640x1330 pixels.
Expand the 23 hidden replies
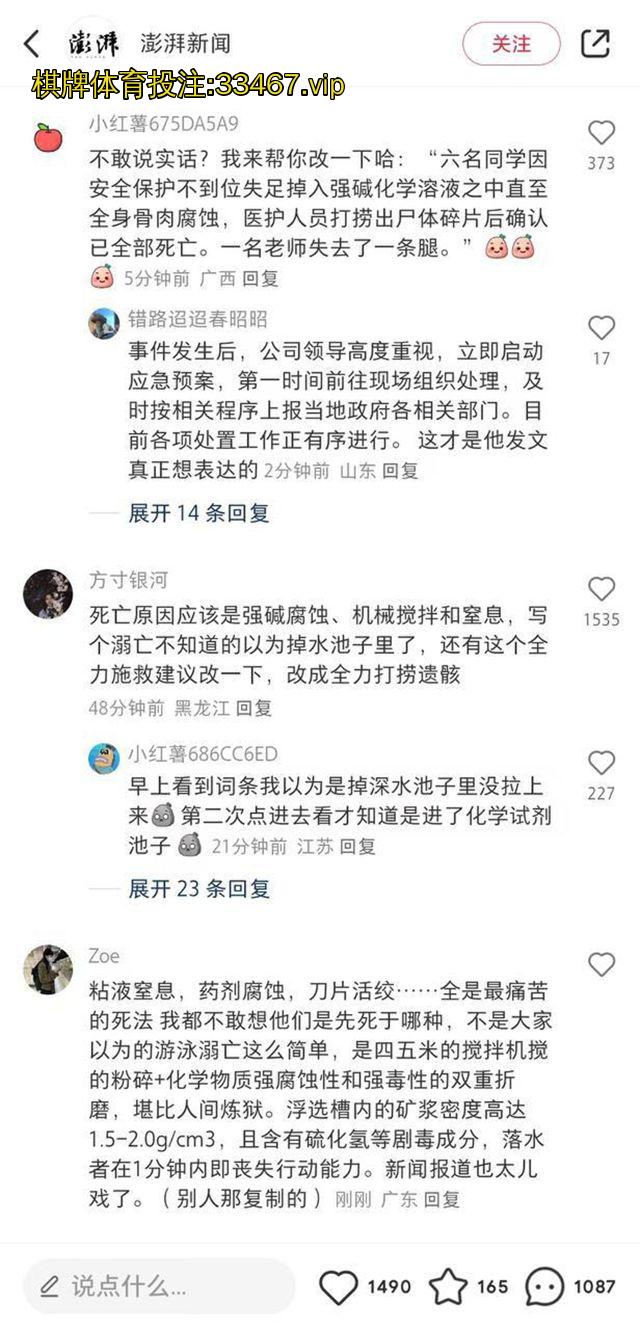(198, 888)
